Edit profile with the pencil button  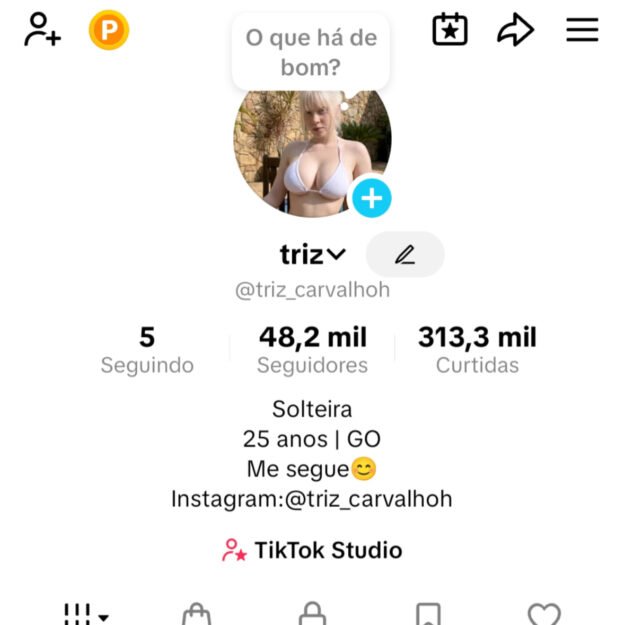tap(404, 255)
